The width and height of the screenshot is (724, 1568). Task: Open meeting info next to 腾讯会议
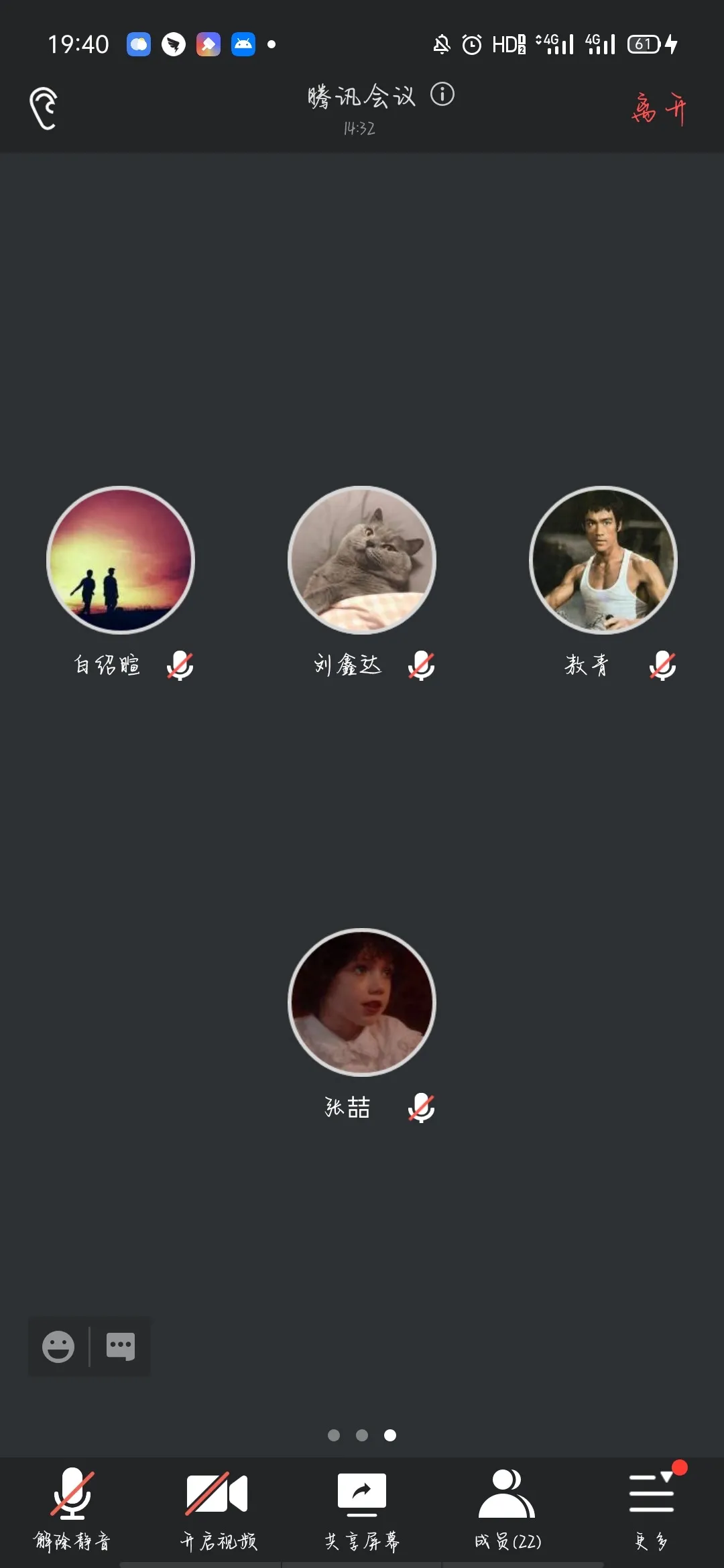442,94
